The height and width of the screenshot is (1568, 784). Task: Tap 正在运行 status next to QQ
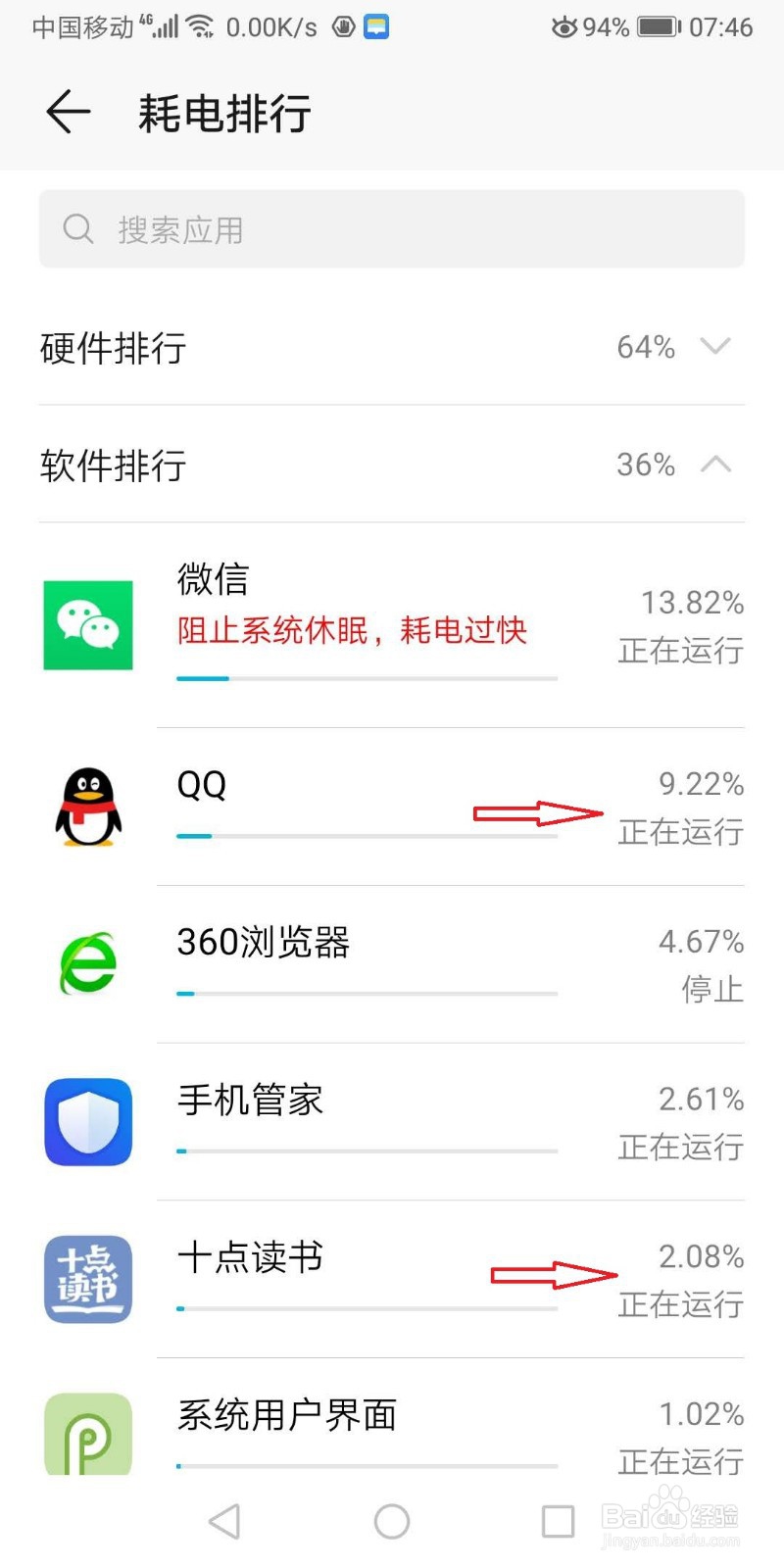(679, 832)
